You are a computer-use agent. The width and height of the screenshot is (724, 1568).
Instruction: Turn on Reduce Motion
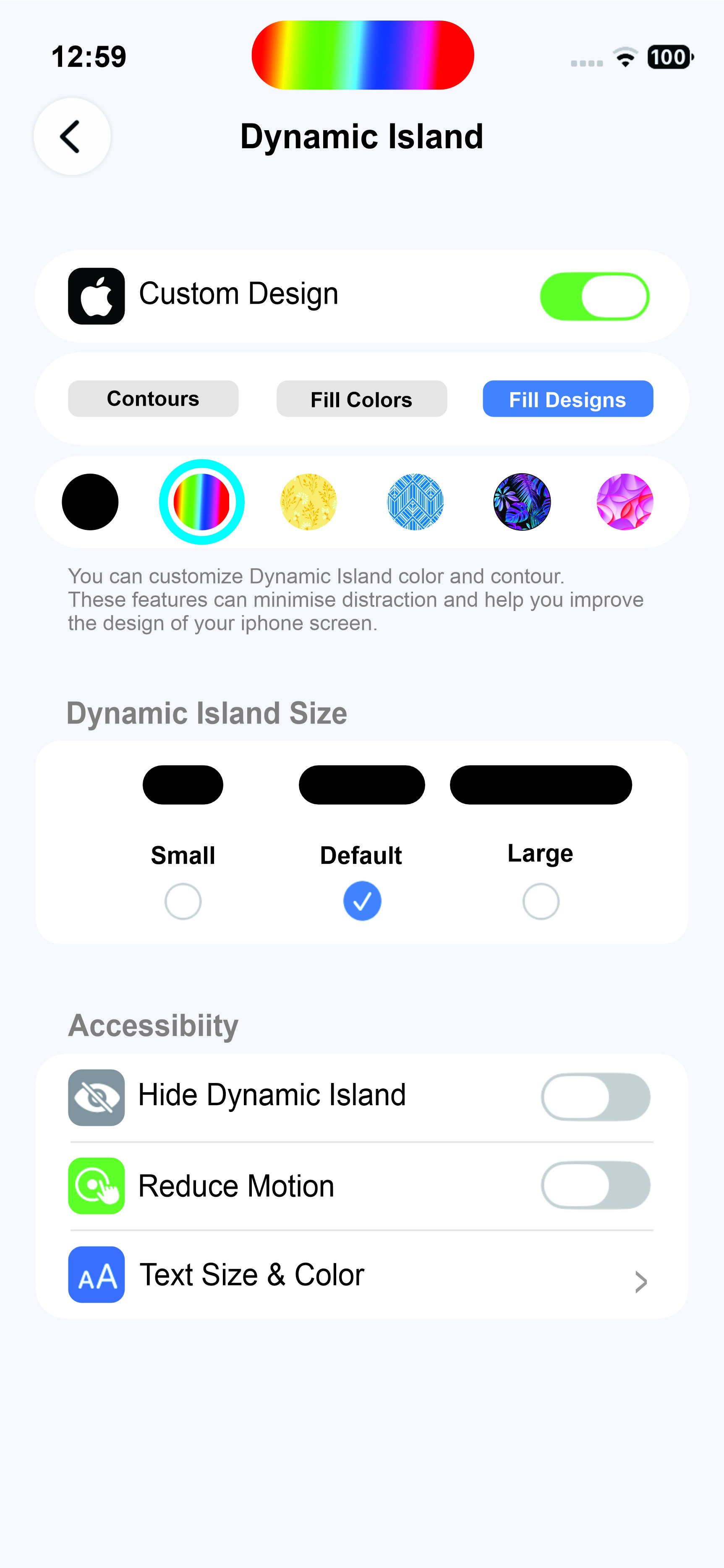[x=595, y=1185]
